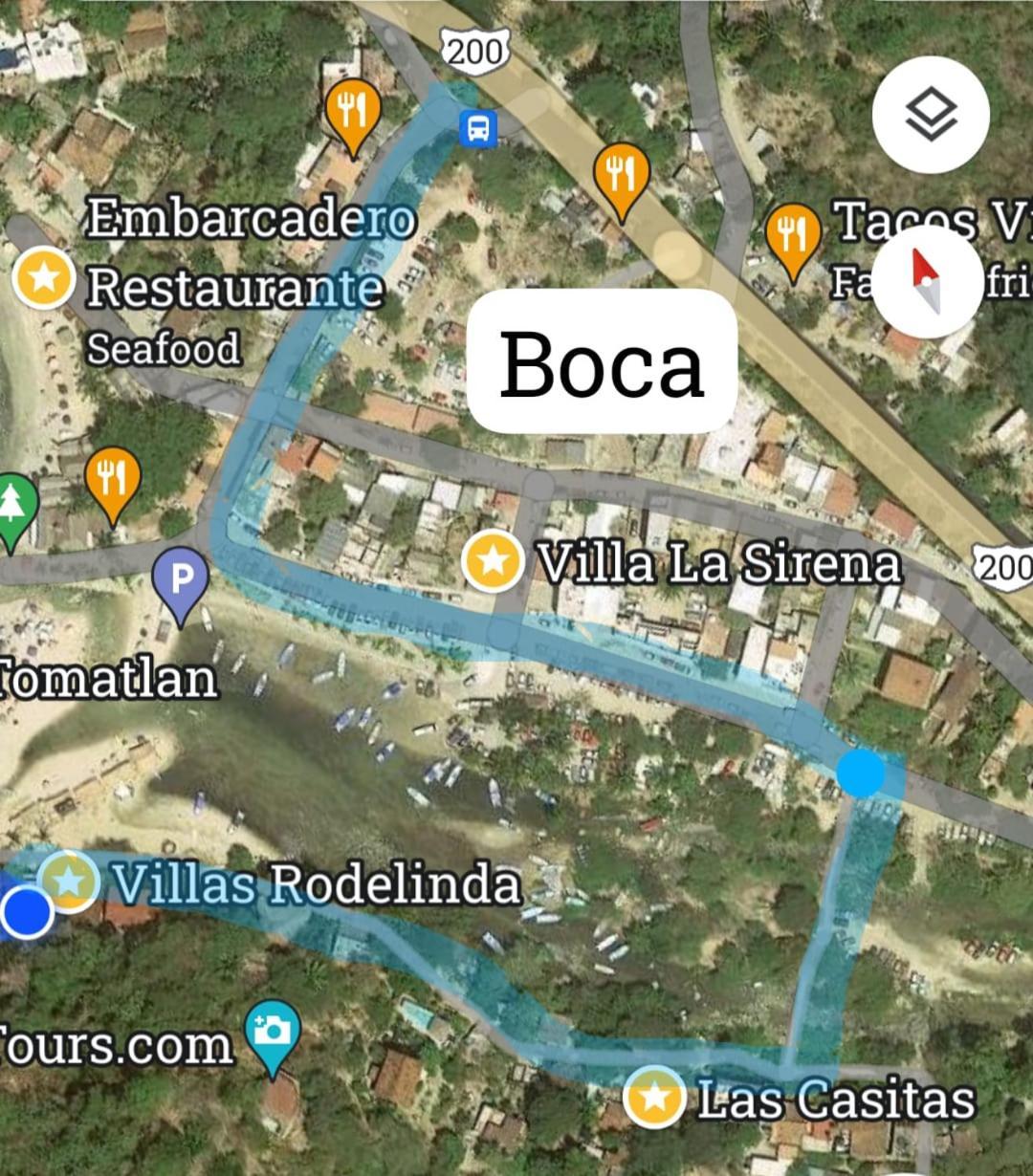This screenshot has height=1176, width=1033.
Task: Select the Villa La Sirena starred marker
Action: 493,561
